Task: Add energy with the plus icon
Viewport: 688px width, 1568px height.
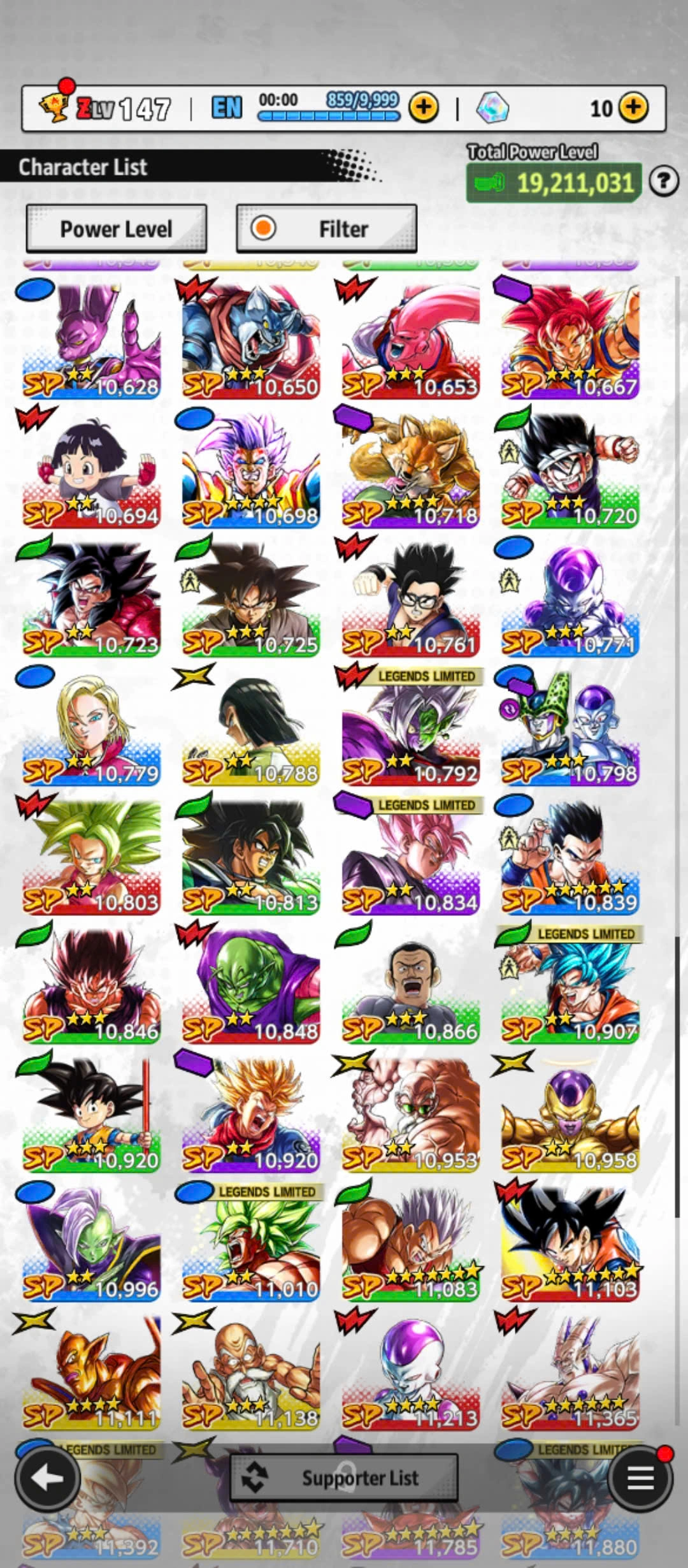Action: coord(424,108)
